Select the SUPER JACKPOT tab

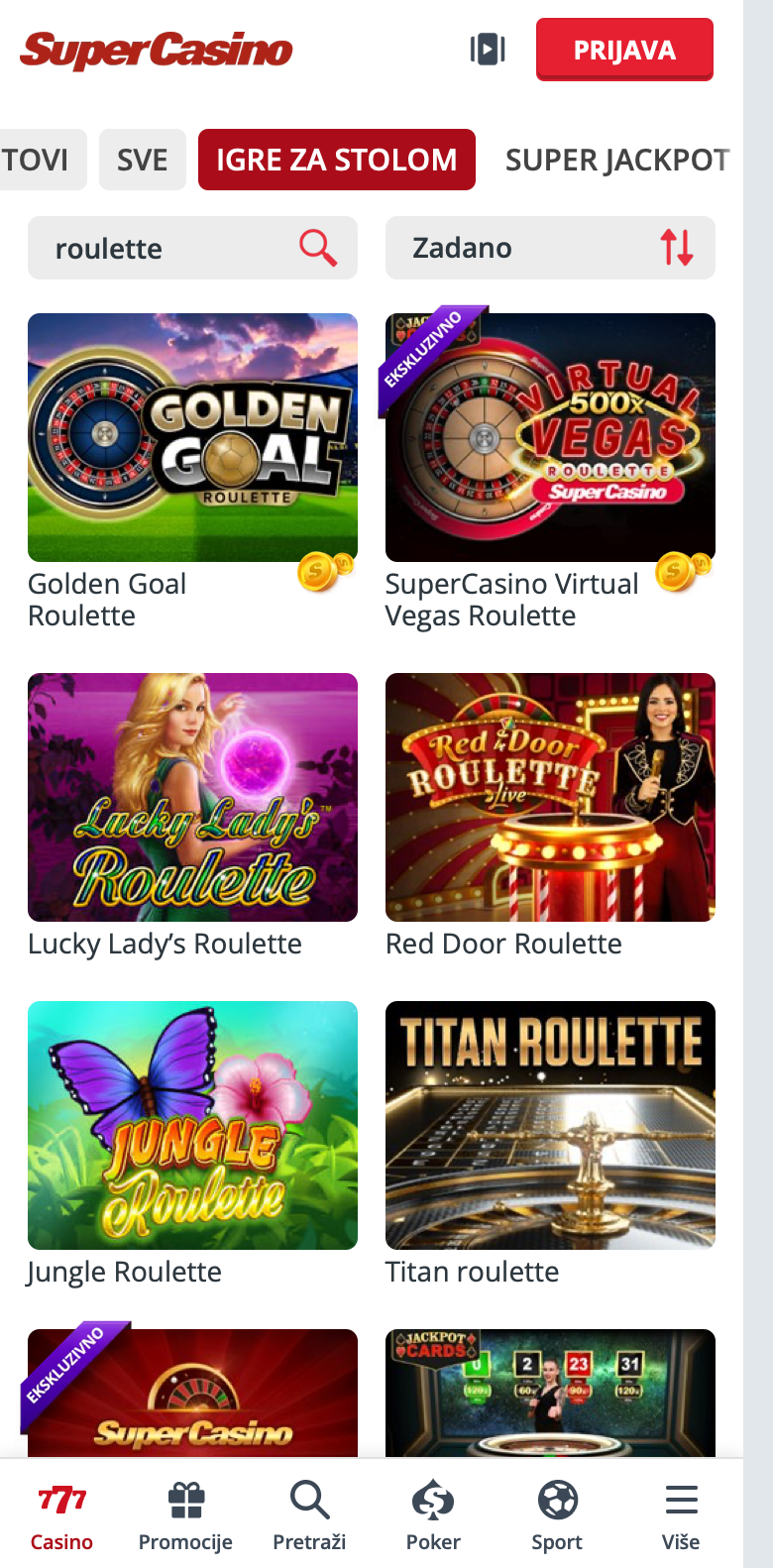click(x=617, y=160)
